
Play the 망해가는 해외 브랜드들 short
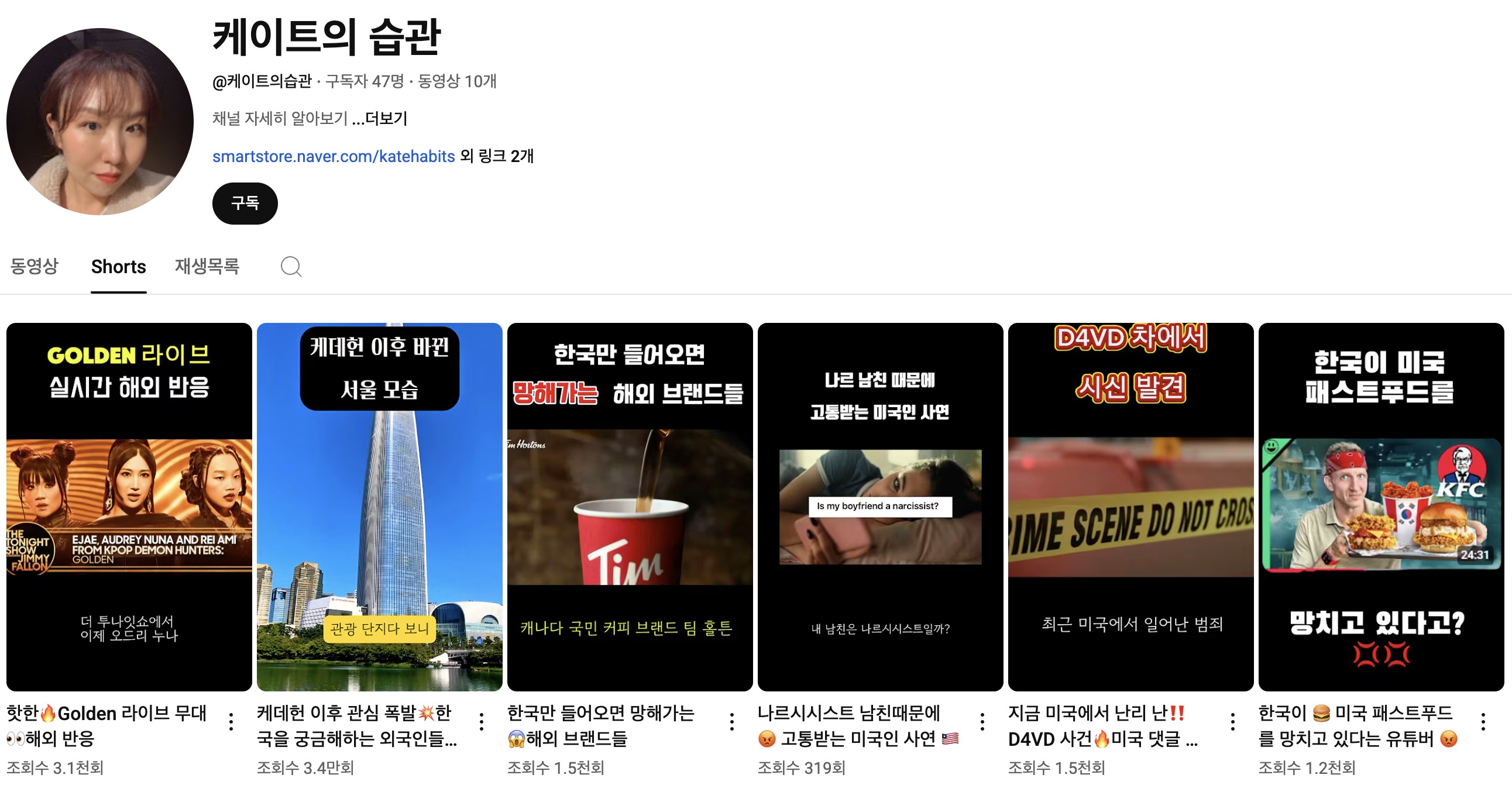click(630, 507)
